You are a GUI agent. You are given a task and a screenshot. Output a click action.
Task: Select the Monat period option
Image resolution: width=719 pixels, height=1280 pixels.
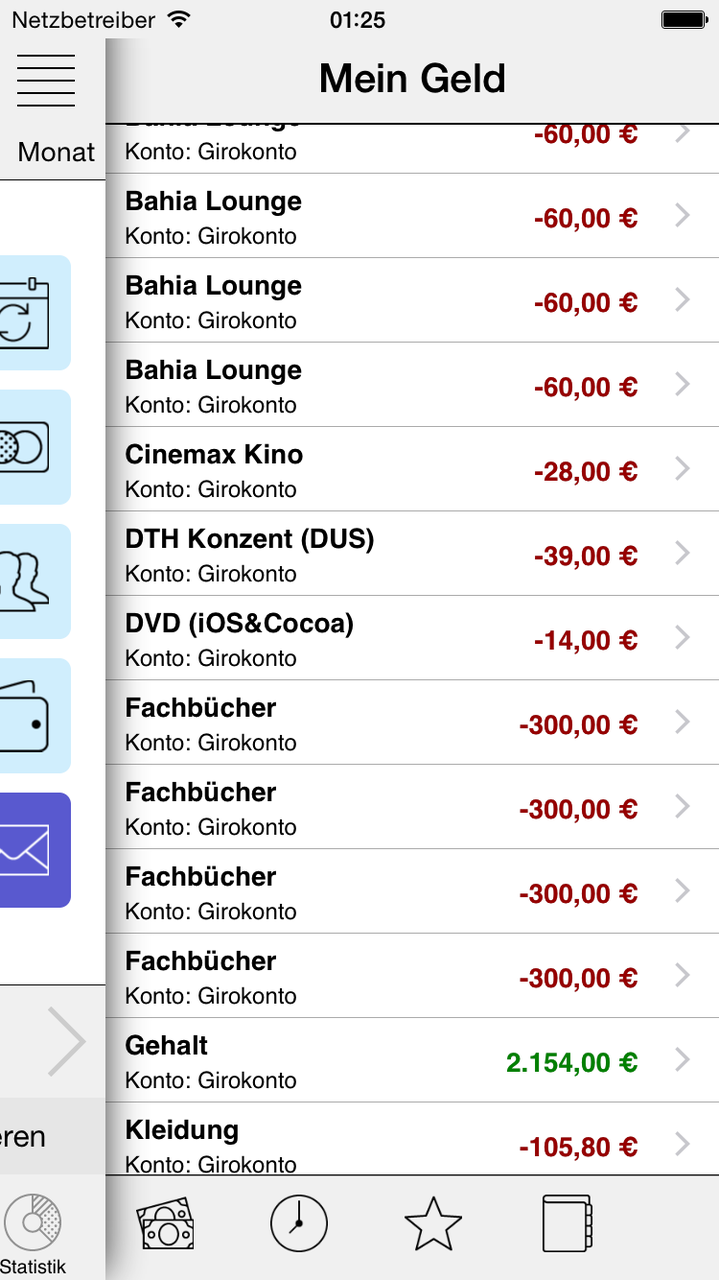pos(56,152)
